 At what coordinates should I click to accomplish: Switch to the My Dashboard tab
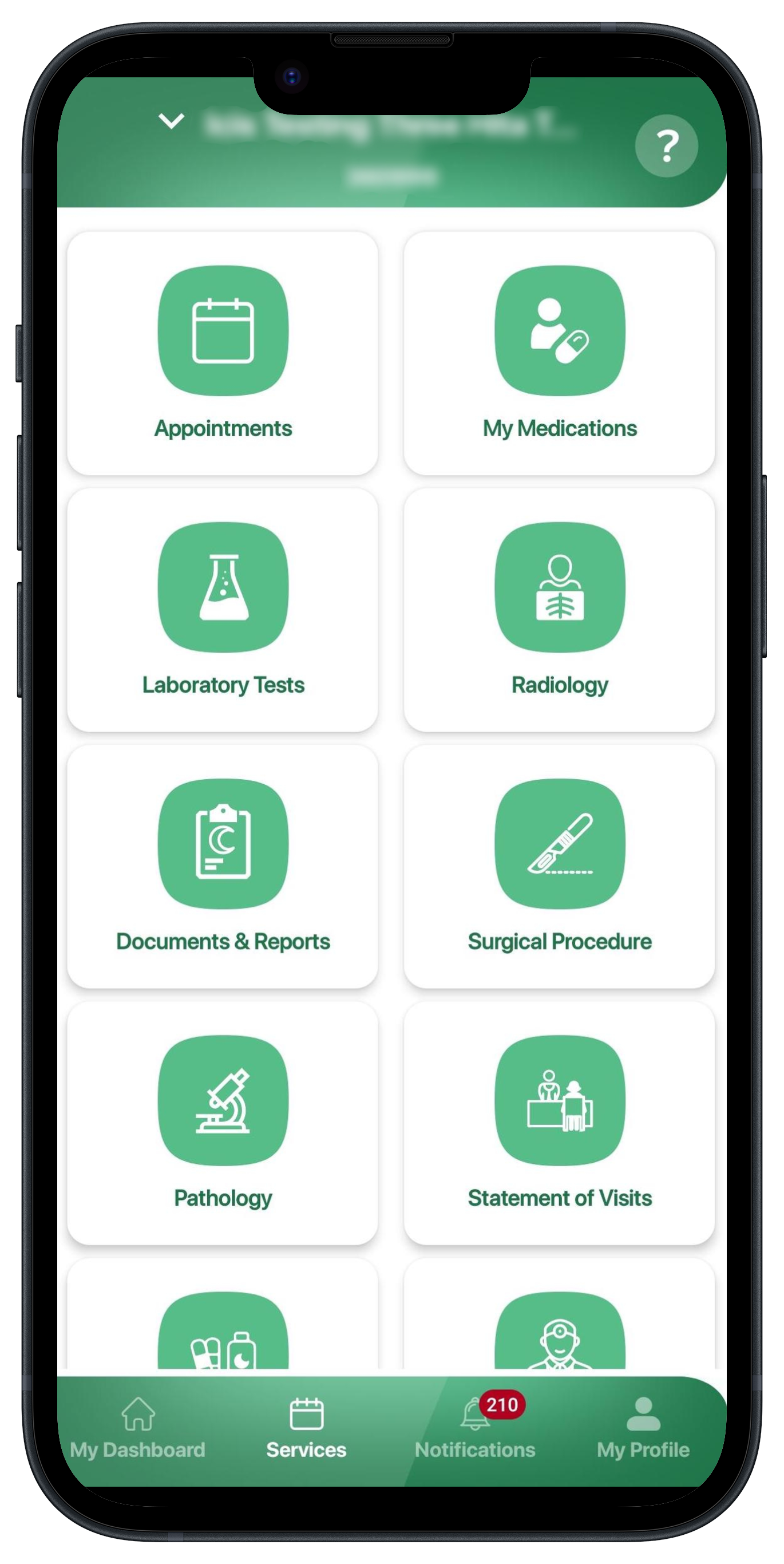point(138,1429)
